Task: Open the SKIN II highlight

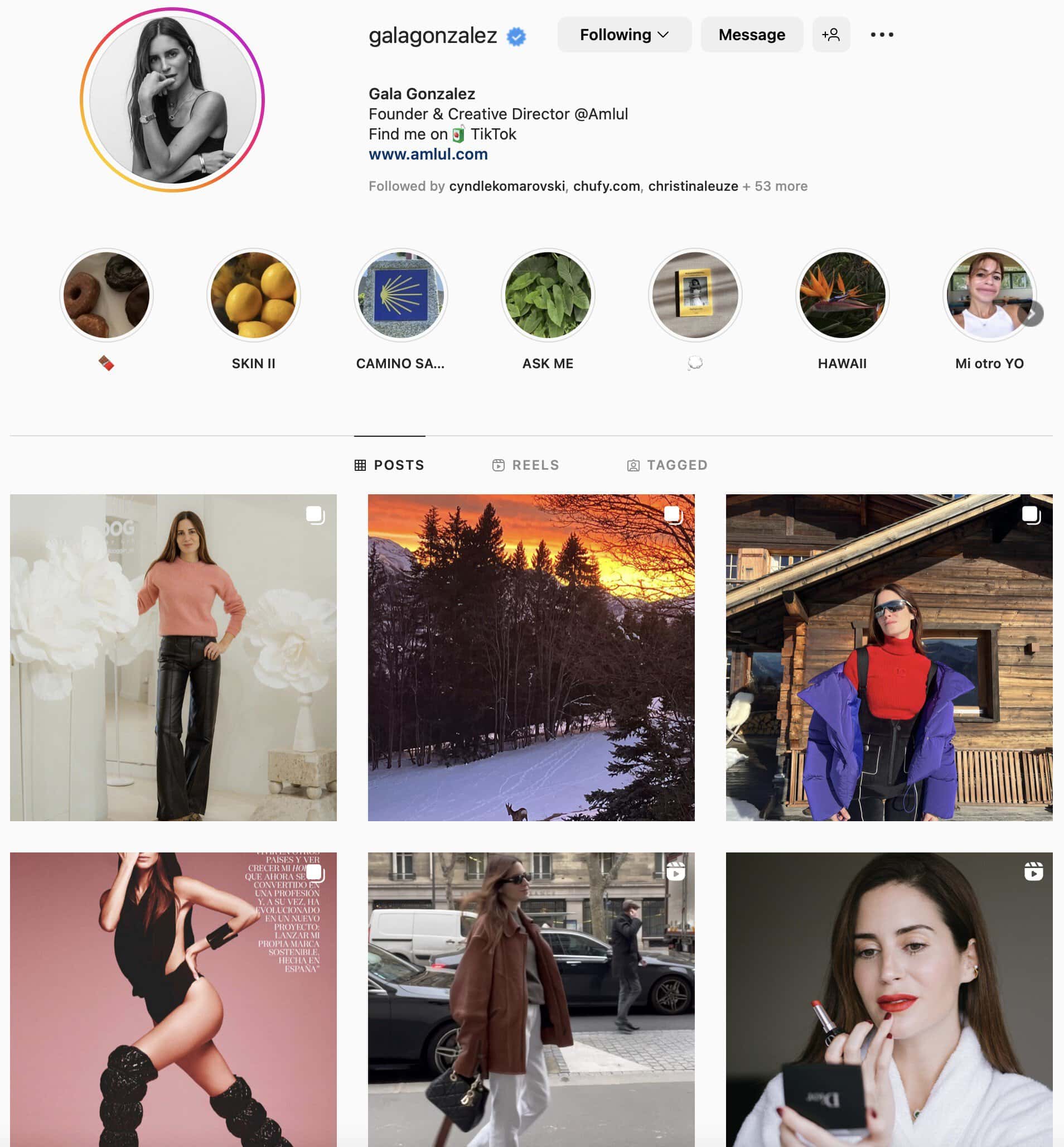Action: click(253, 296)
